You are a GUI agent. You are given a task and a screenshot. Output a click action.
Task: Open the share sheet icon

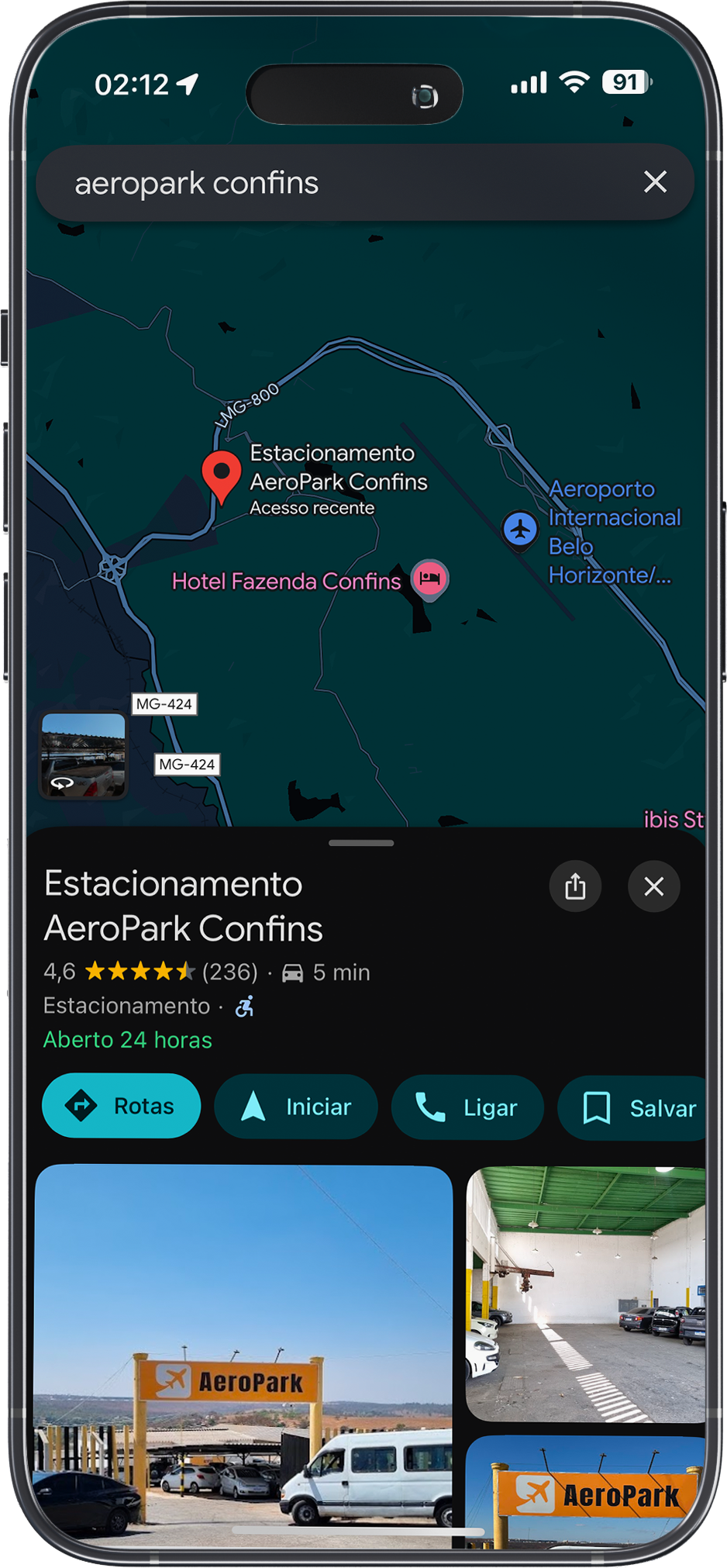[574, 886]
